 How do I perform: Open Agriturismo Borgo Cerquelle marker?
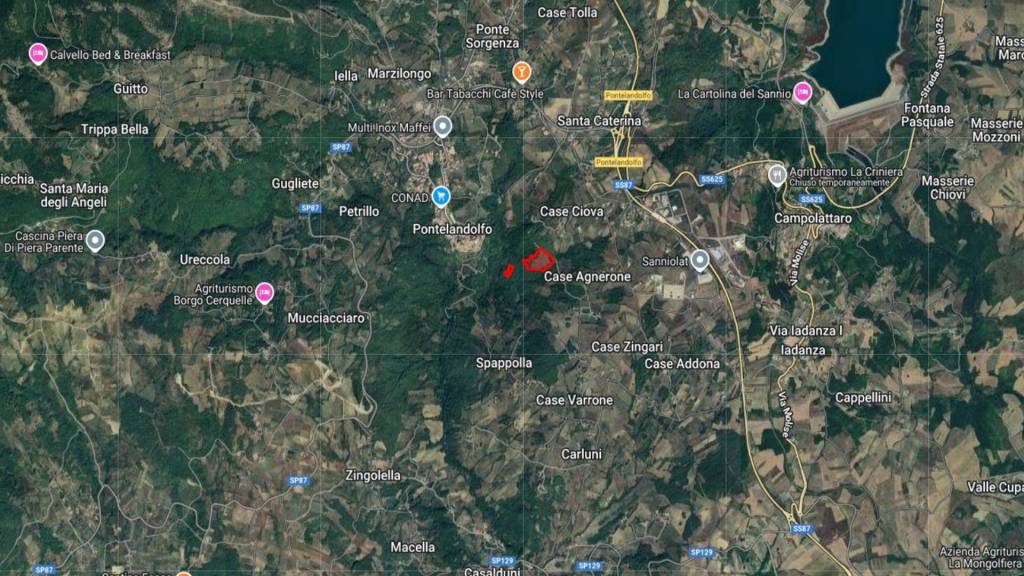click(265, 293)
